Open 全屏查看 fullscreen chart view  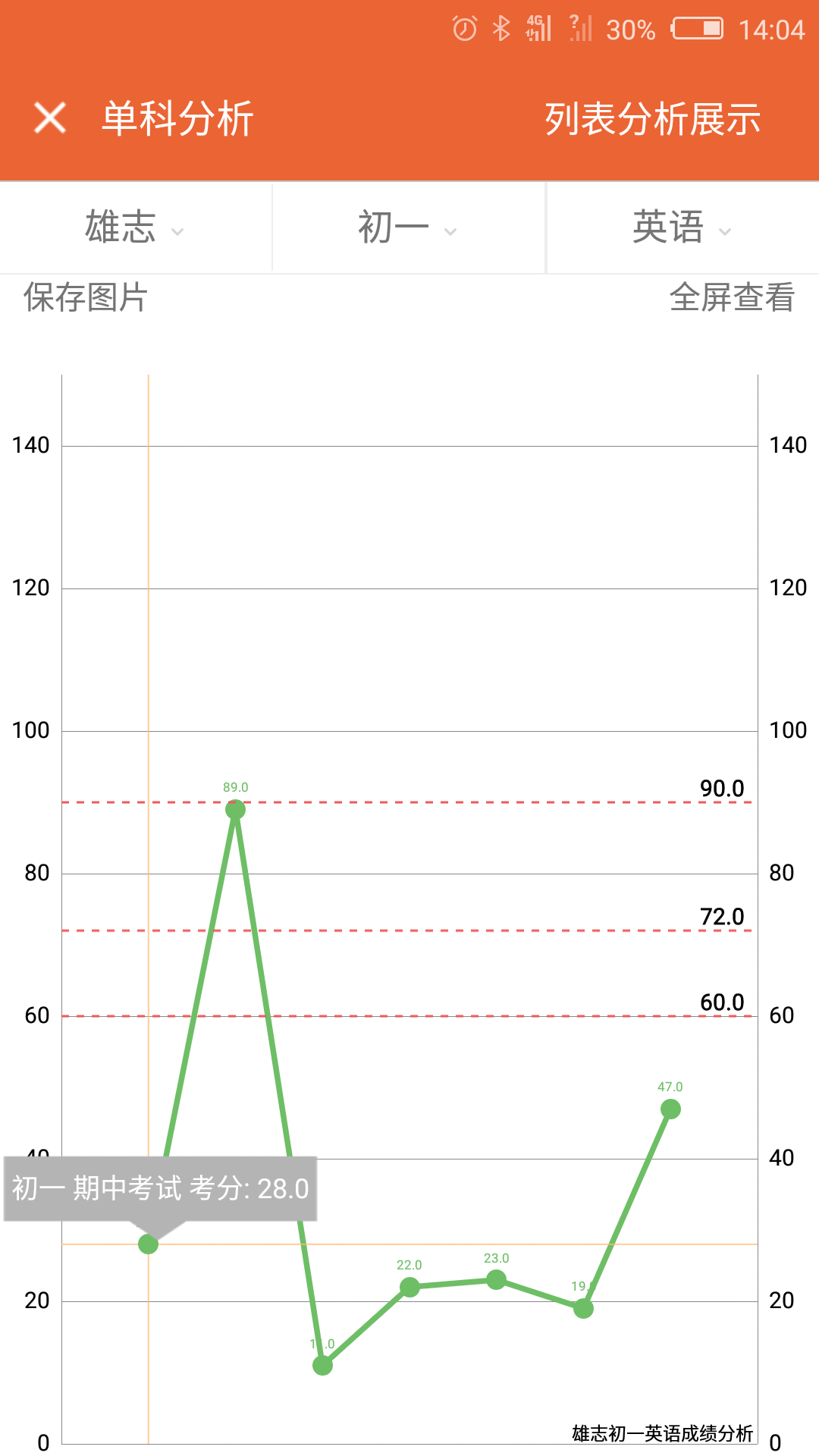[x=732, y=297]
